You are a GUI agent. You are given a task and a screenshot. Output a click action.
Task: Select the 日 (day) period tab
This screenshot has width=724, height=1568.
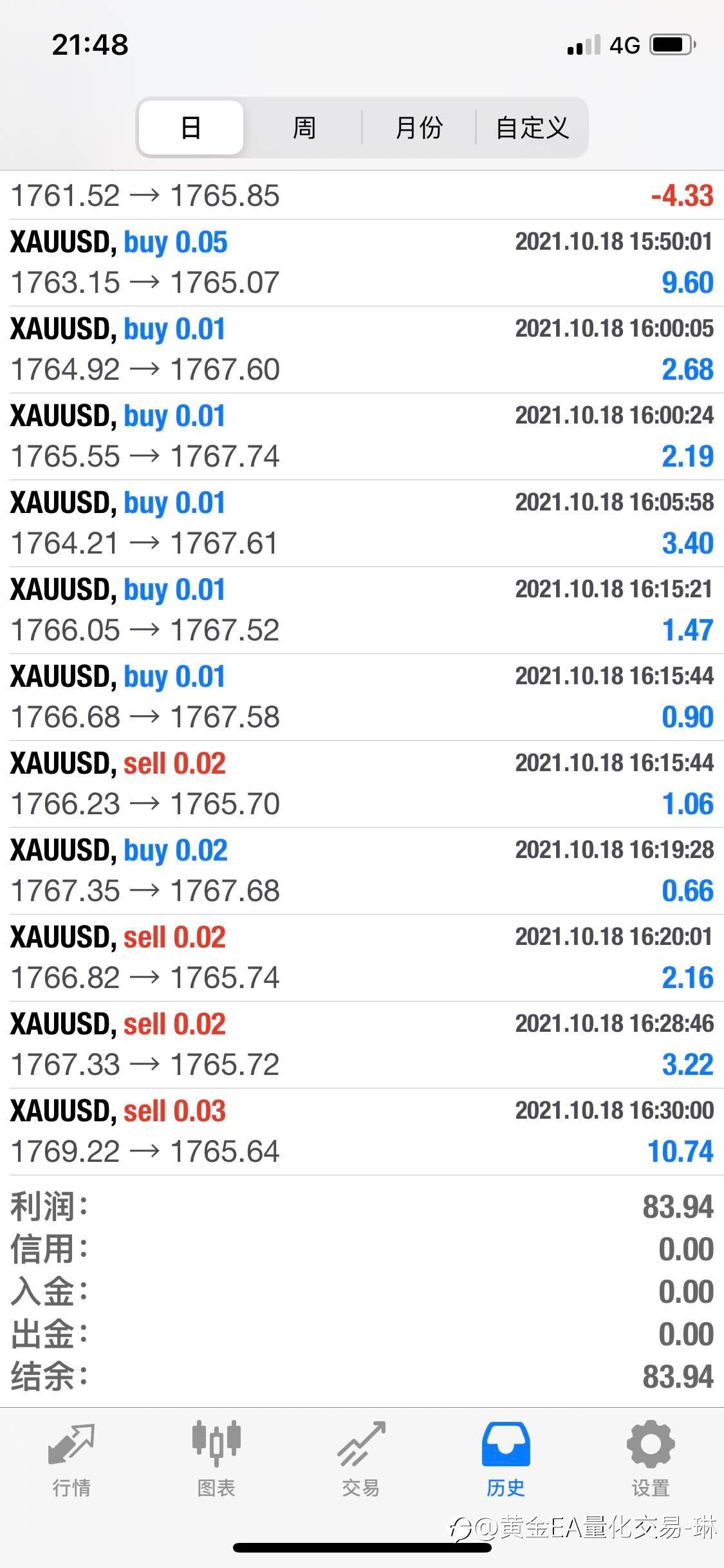point(191,127)
